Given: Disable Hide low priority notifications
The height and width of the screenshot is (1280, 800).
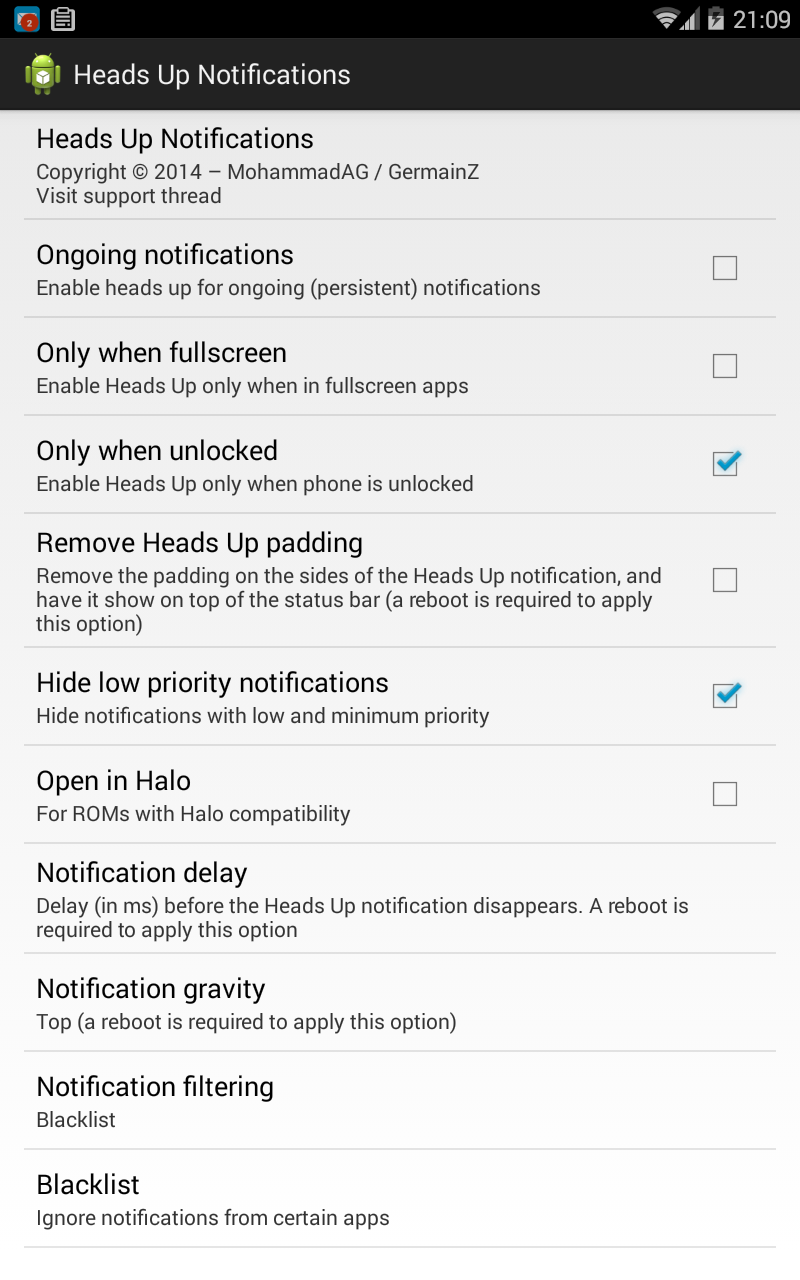Looking at the screenshot, I should click(725, 695).
